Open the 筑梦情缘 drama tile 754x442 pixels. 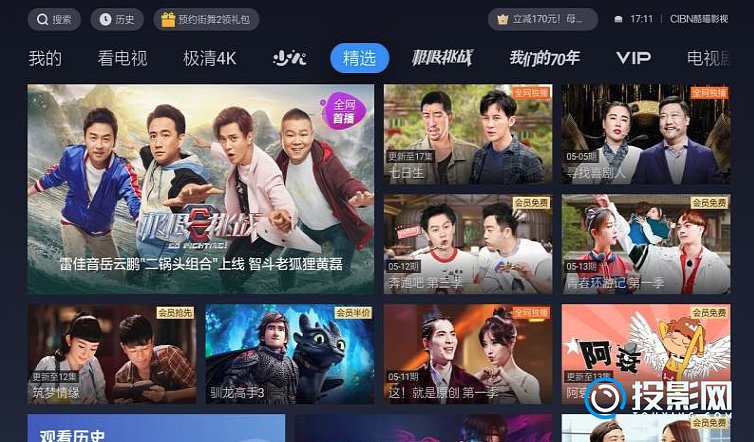point(111,354)
